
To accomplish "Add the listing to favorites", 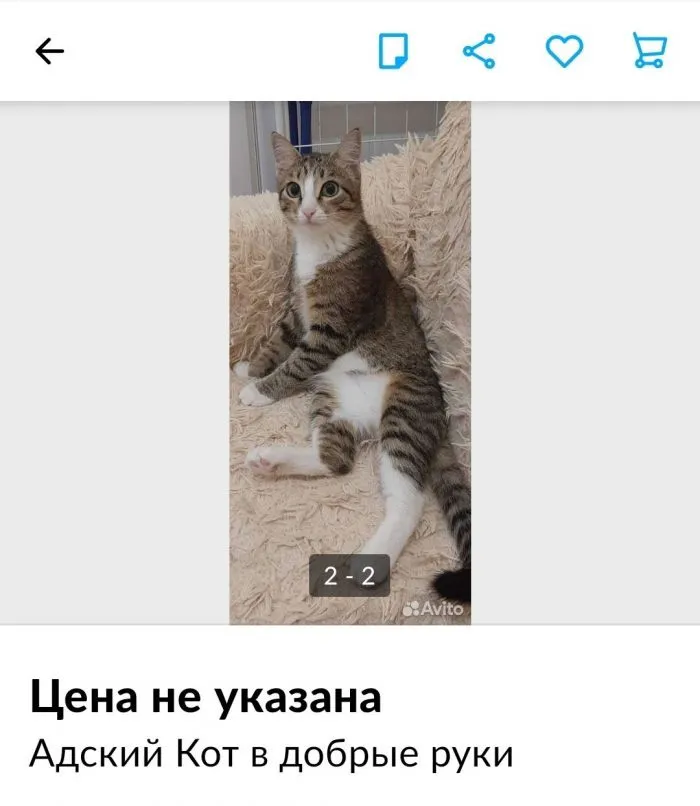I will point(564,51).
